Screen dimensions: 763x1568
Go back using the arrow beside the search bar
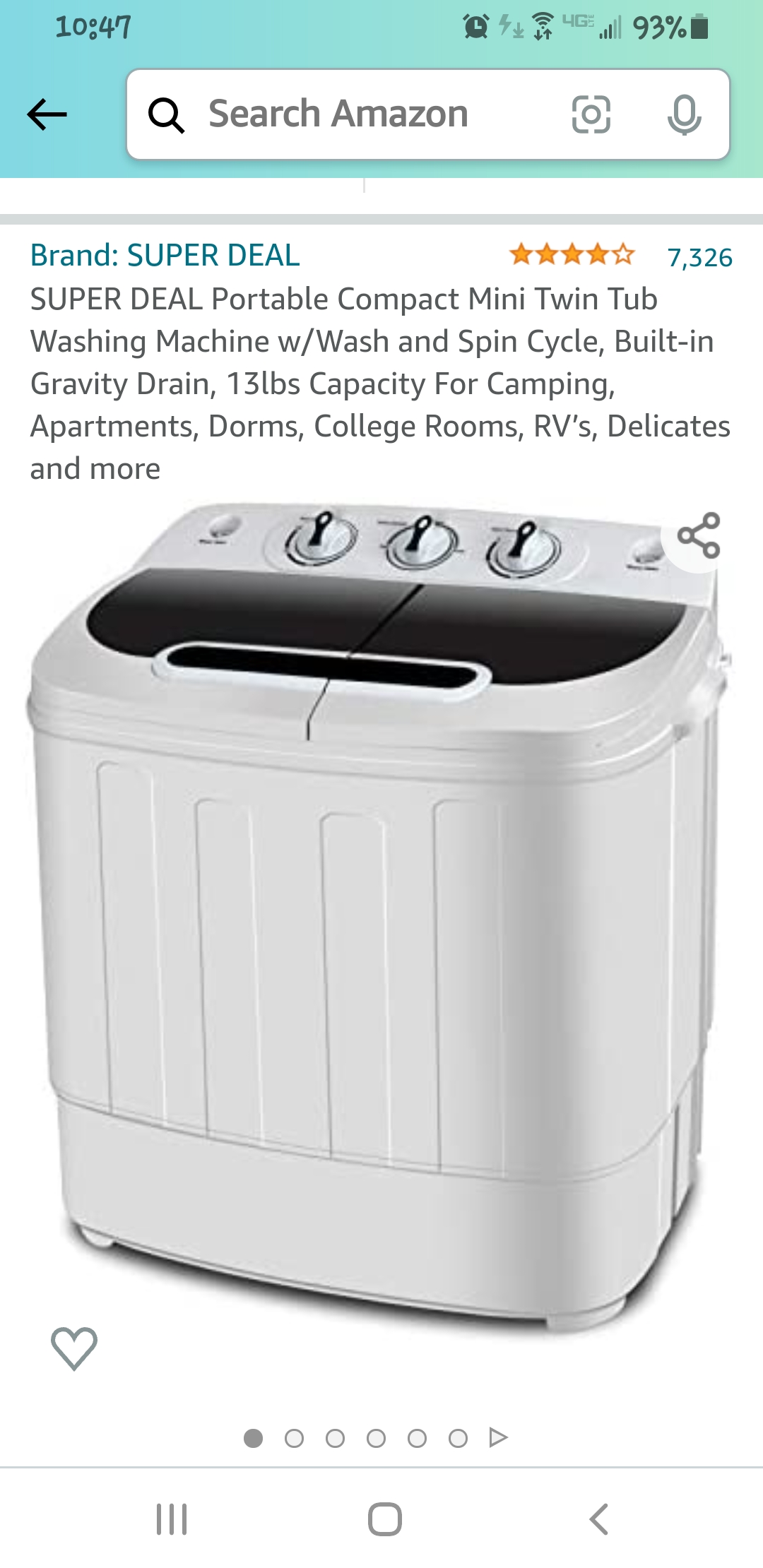(x=47, y=114)
